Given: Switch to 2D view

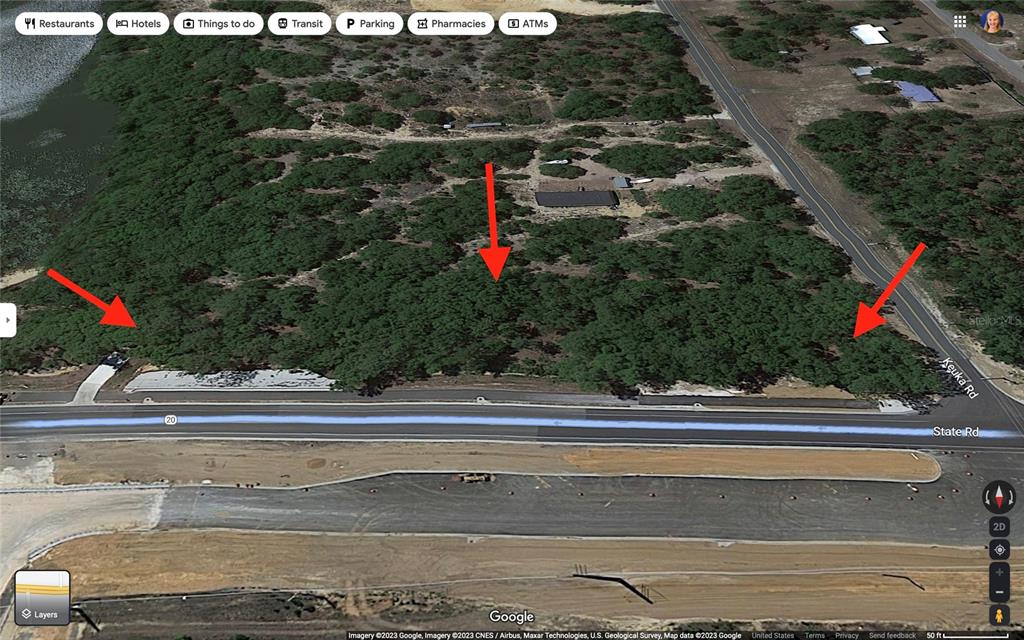Looking at the screenshot, I should (x=999, y=526).
